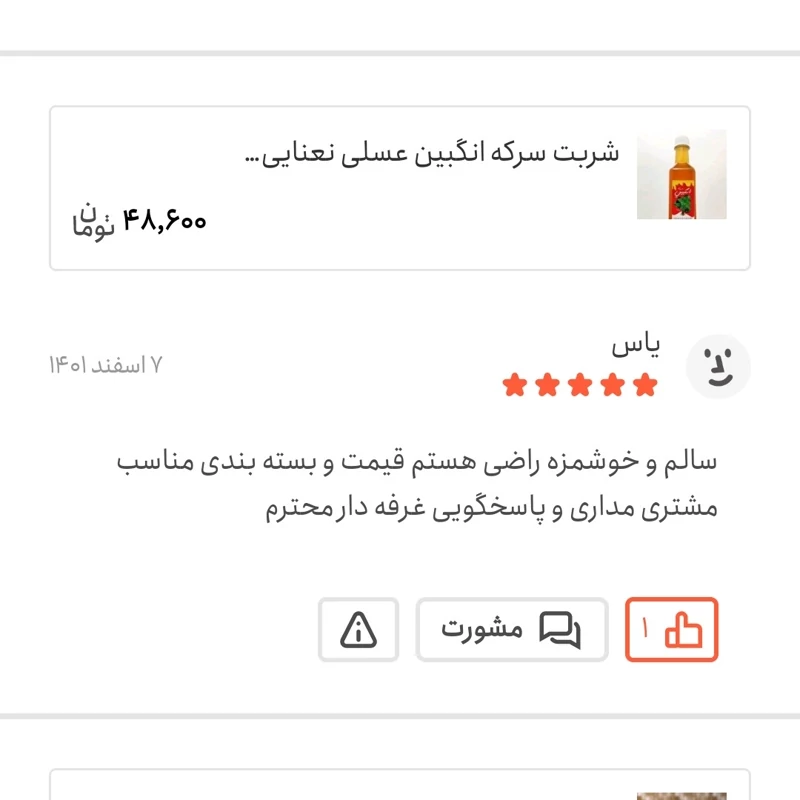This screenshot has height=800, width=800.
Task: Tap the مشورت button under the review
Action: pyautogui.click(x=512, y=630)
